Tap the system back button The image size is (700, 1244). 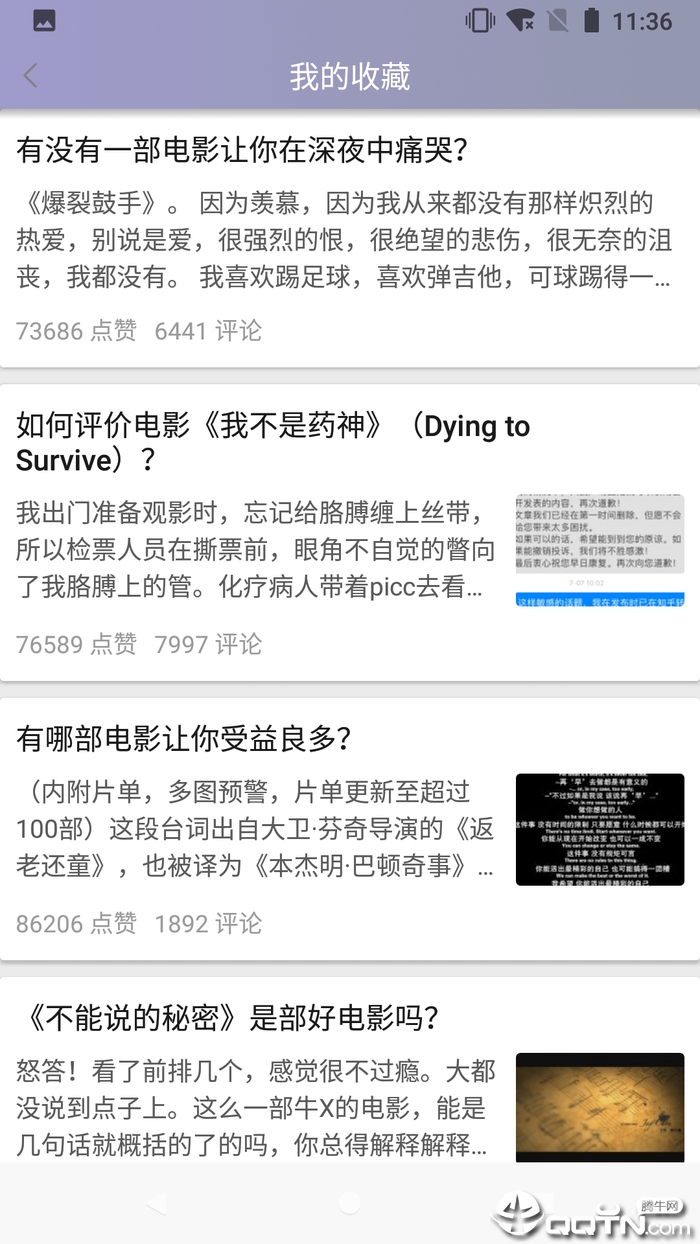click(156, 1203)
